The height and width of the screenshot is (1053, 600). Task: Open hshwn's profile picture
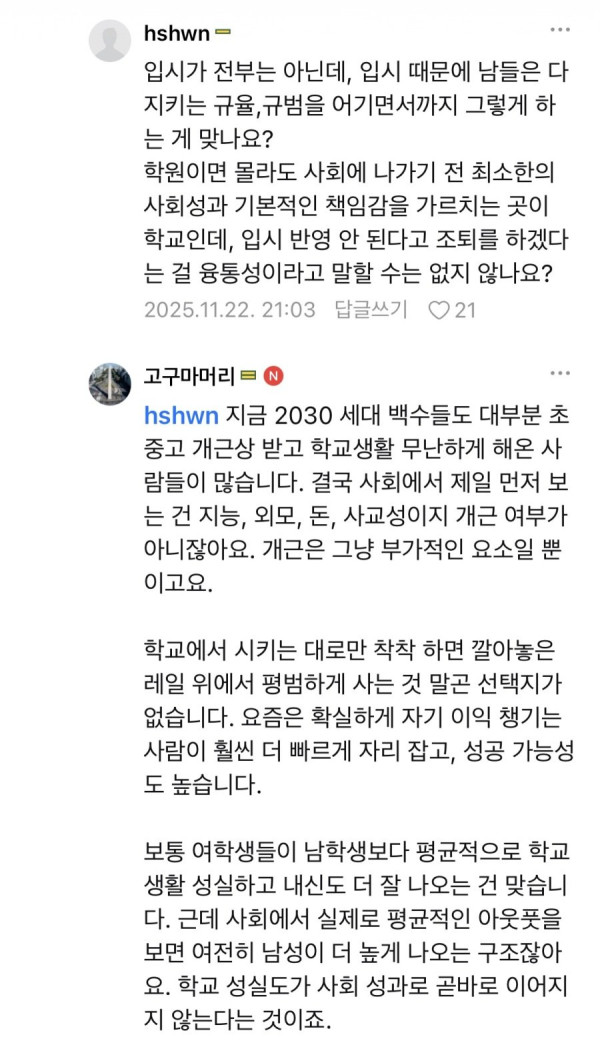pos(110,40)
